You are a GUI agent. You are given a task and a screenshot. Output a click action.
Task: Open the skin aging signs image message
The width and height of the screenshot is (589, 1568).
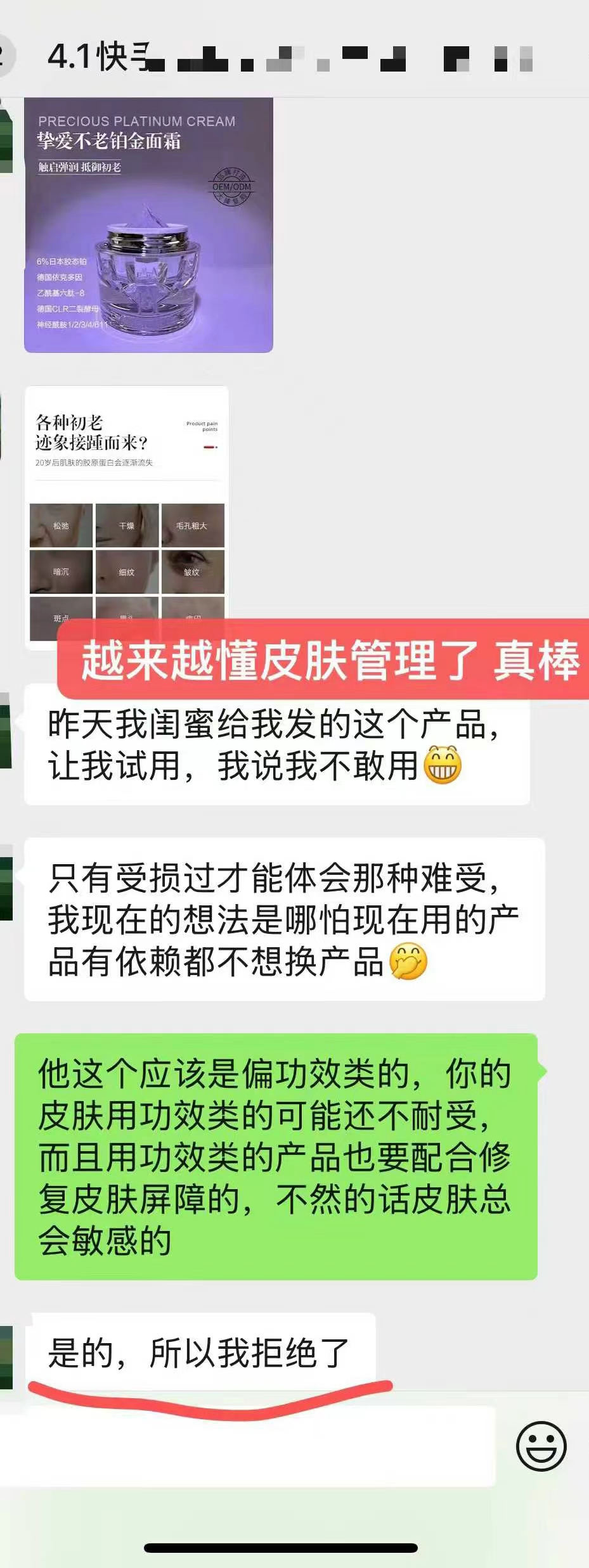[127, 500]
